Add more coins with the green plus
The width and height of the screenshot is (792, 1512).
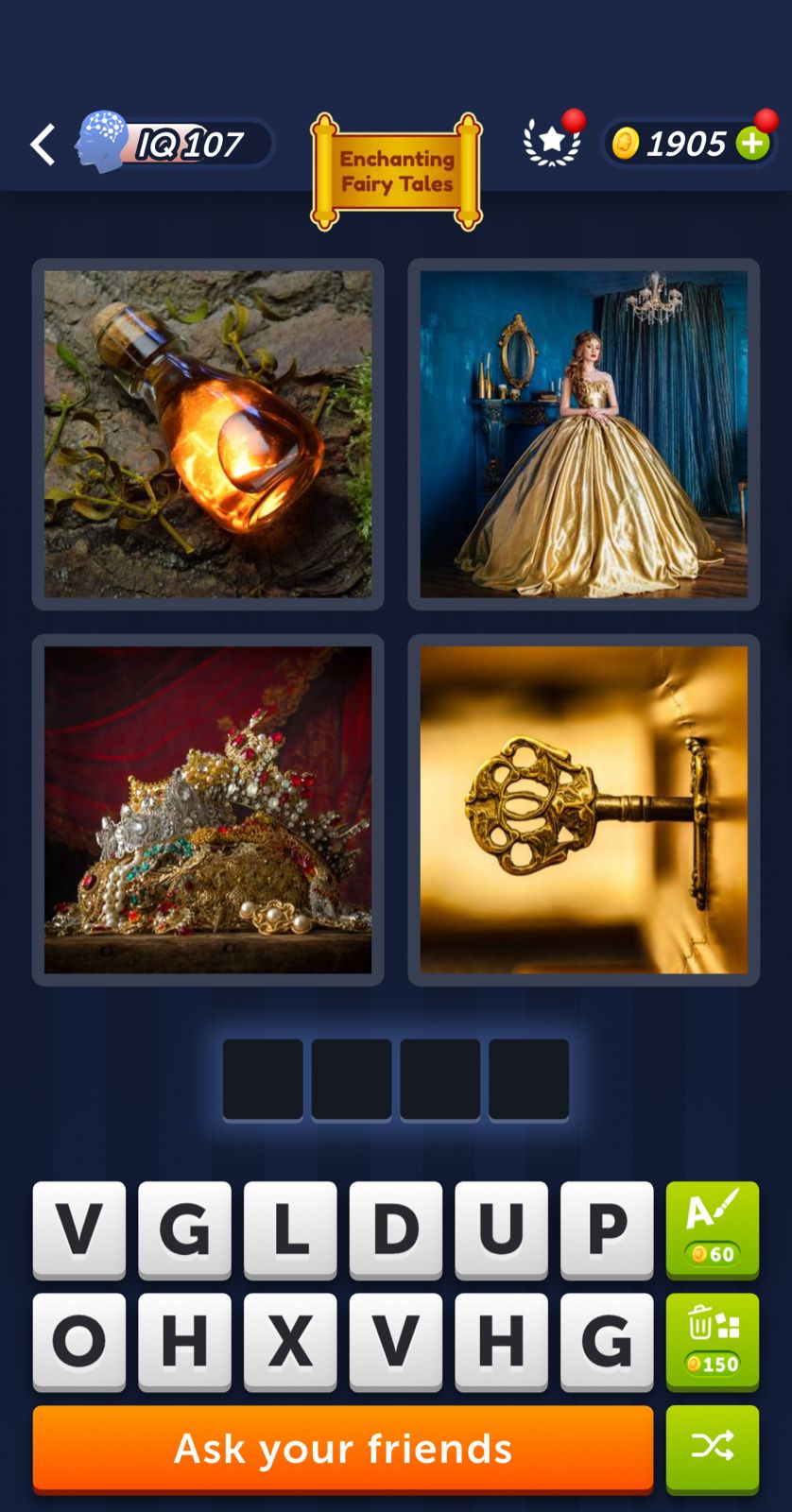(x=753, y=144)
